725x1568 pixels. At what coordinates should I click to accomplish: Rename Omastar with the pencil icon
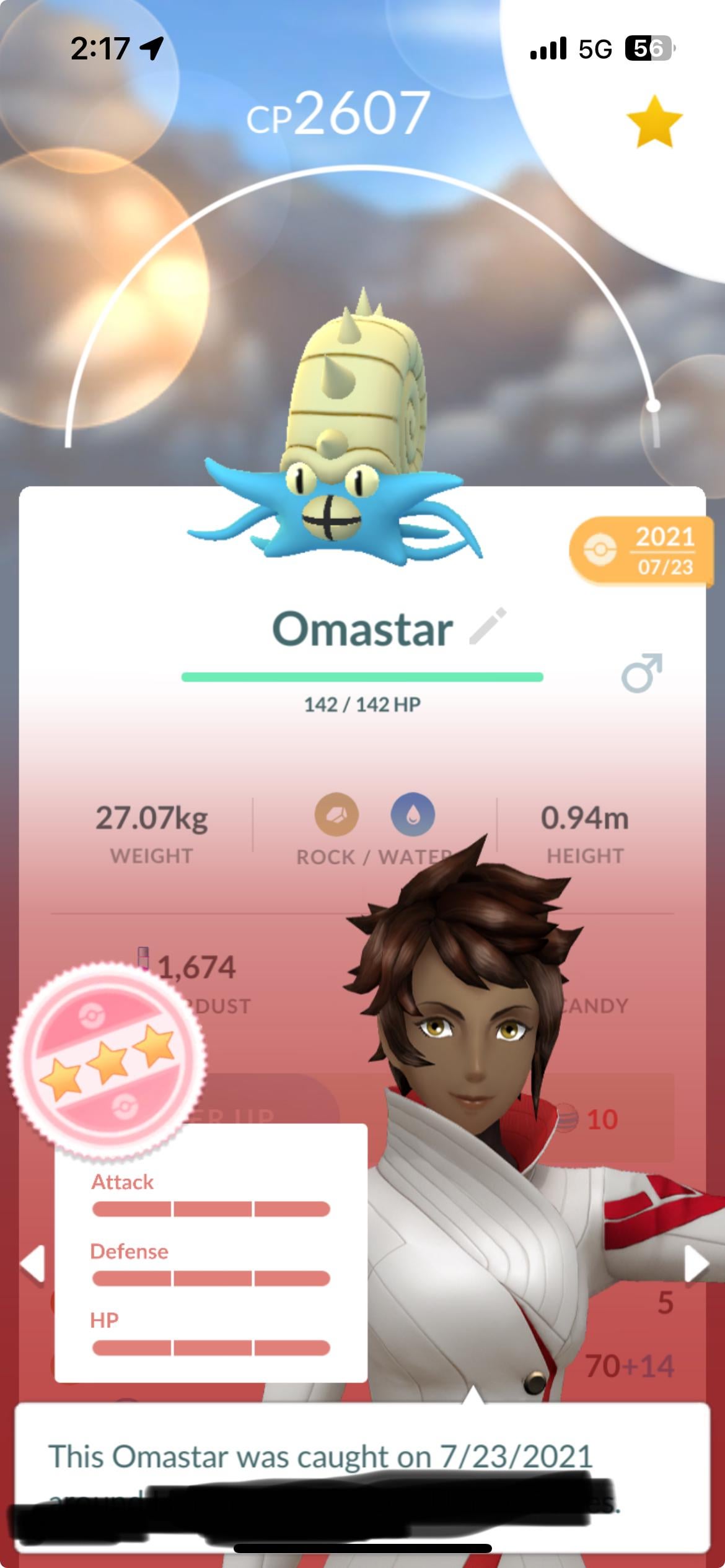[488, 626]
